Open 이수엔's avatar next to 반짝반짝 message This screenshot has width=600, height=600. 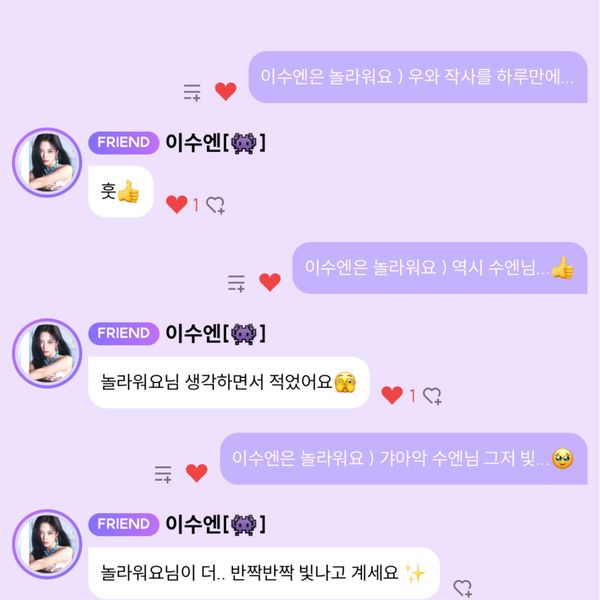pyautogui.click(x=46, y=544)
